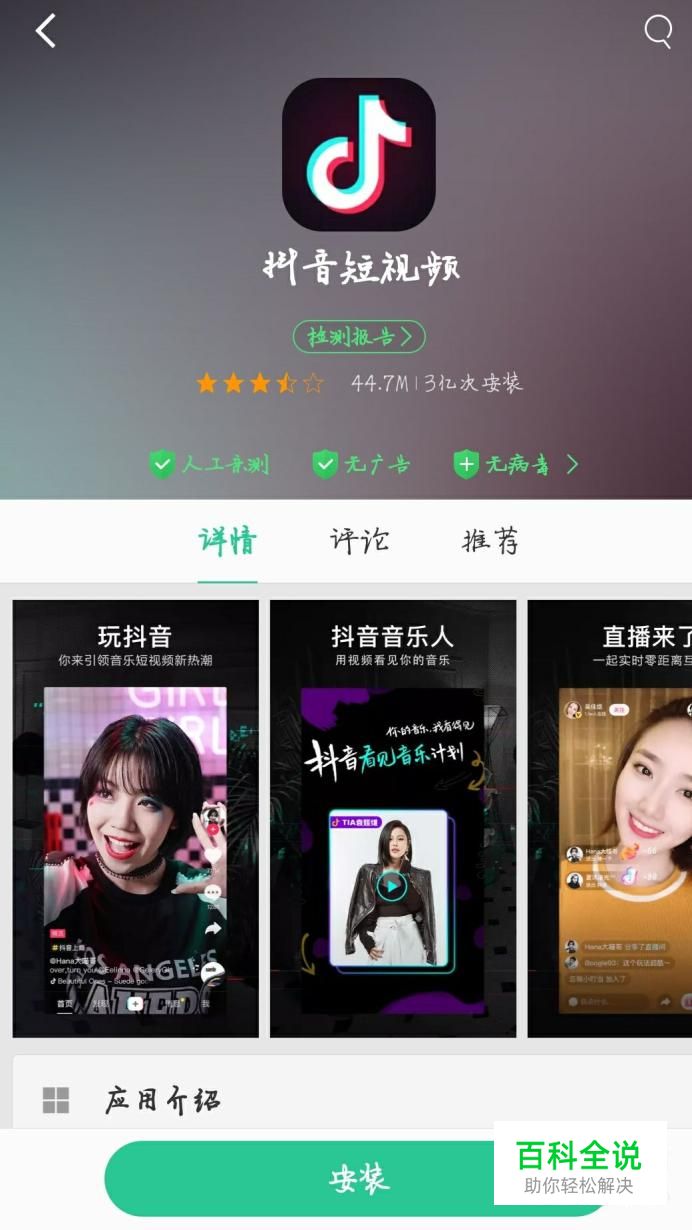Expand the safety badges chevron after 无病毒

click(x=573, y=464)
